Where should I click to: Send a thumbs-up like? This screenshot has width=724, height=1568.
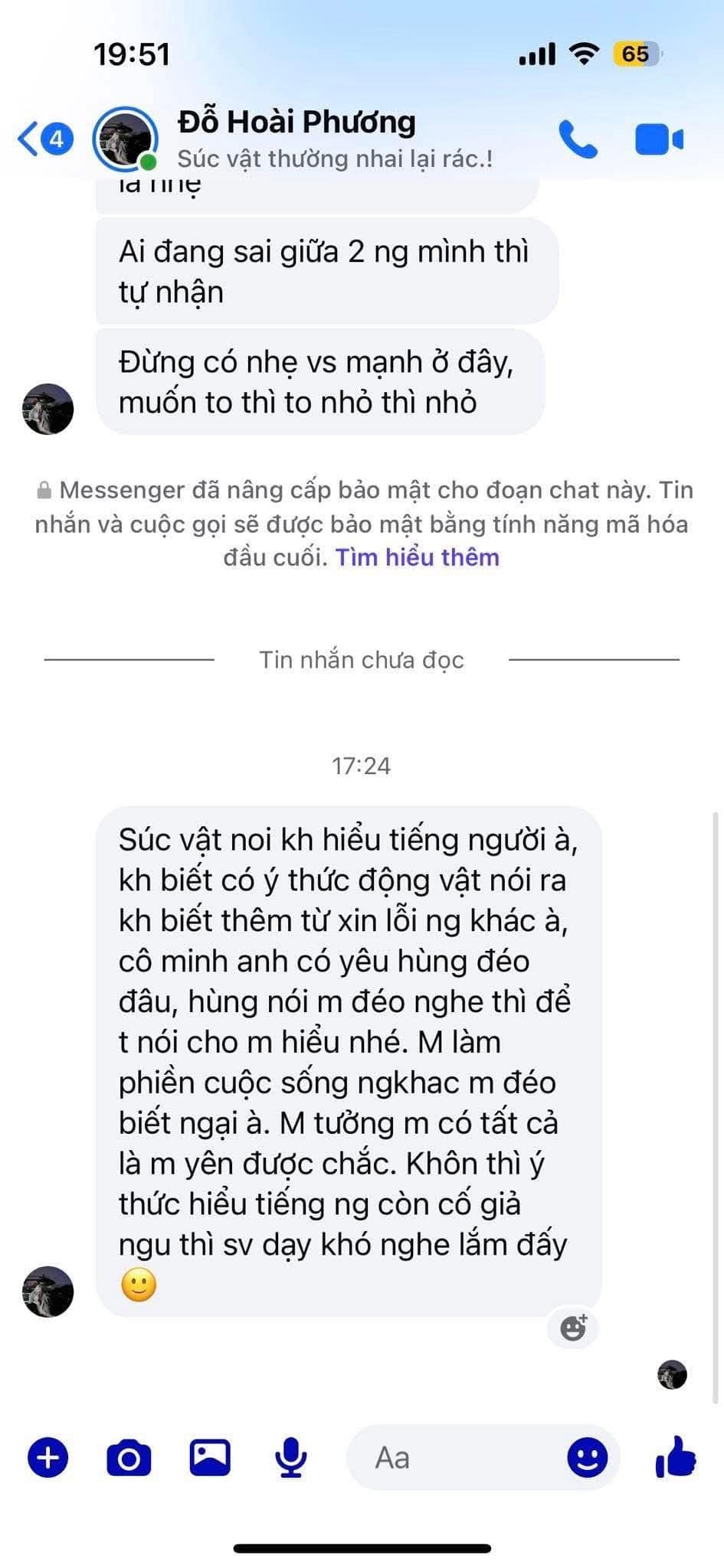pos(676,1456)
